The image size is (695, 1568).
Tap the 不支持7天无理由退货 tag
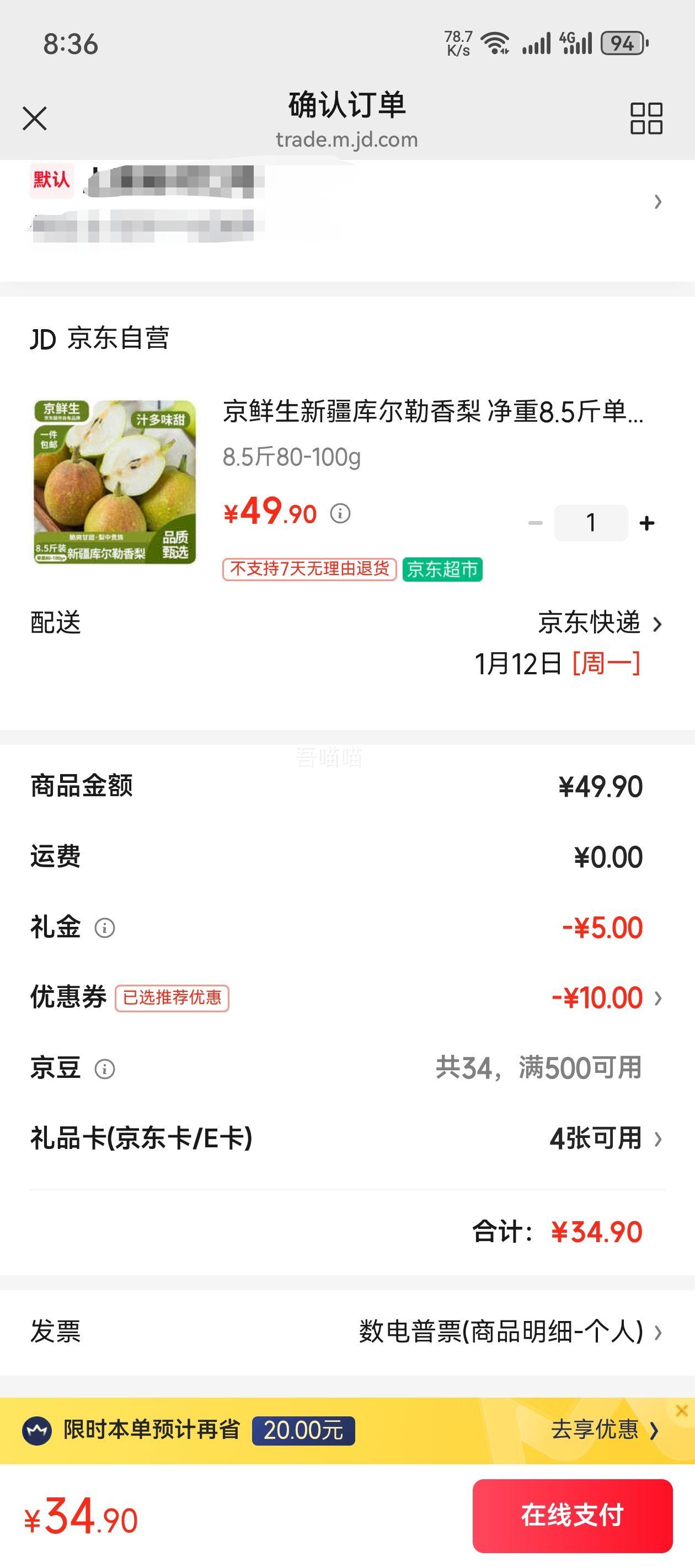[311, 571]
